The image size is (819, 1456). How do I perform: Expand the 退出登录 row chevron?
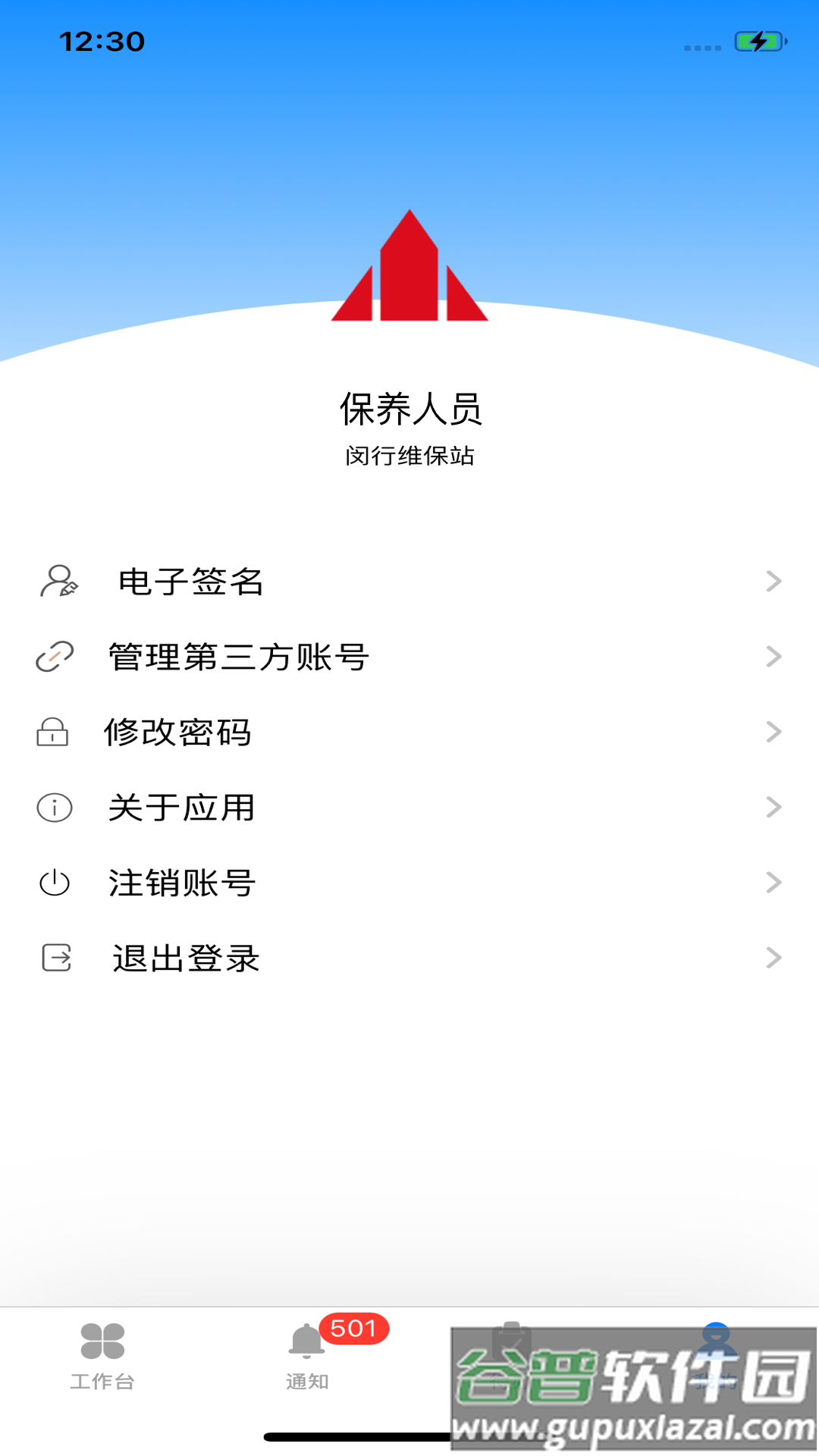click(773, 958)
